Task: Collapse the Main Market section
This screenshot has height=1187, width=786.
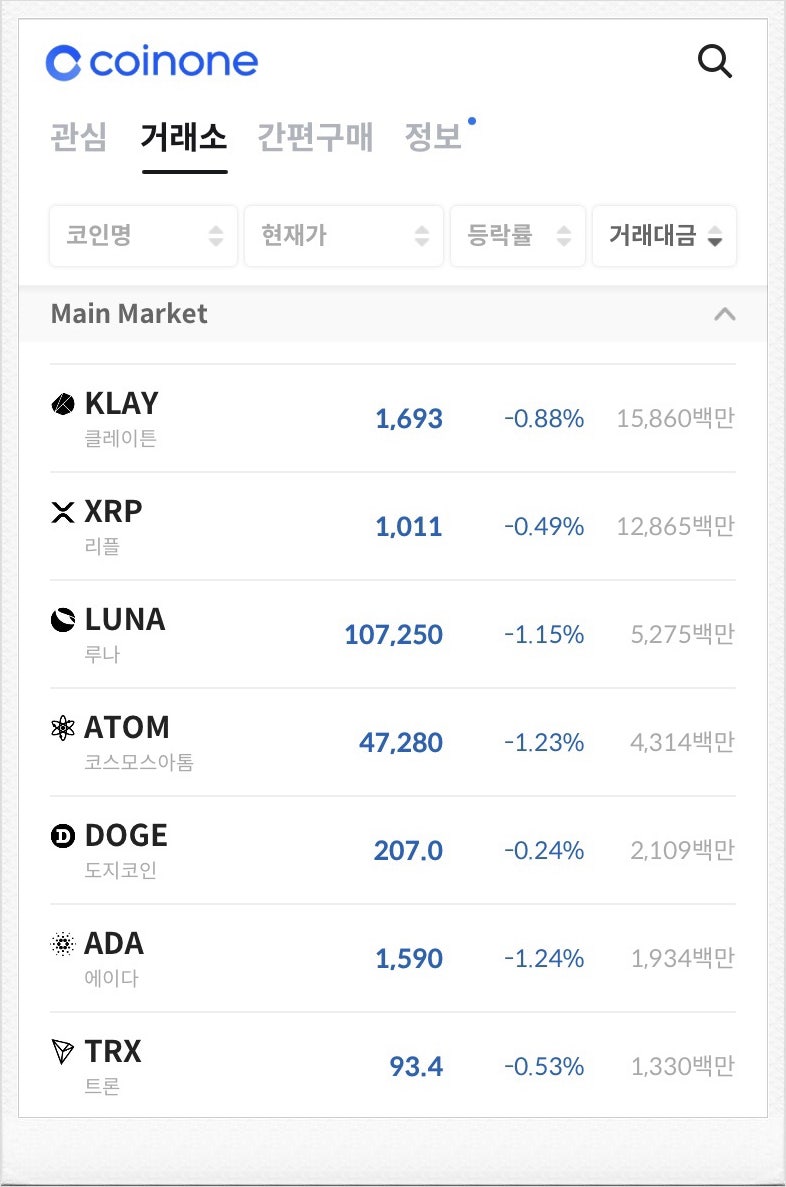Action: pos(725,314)
